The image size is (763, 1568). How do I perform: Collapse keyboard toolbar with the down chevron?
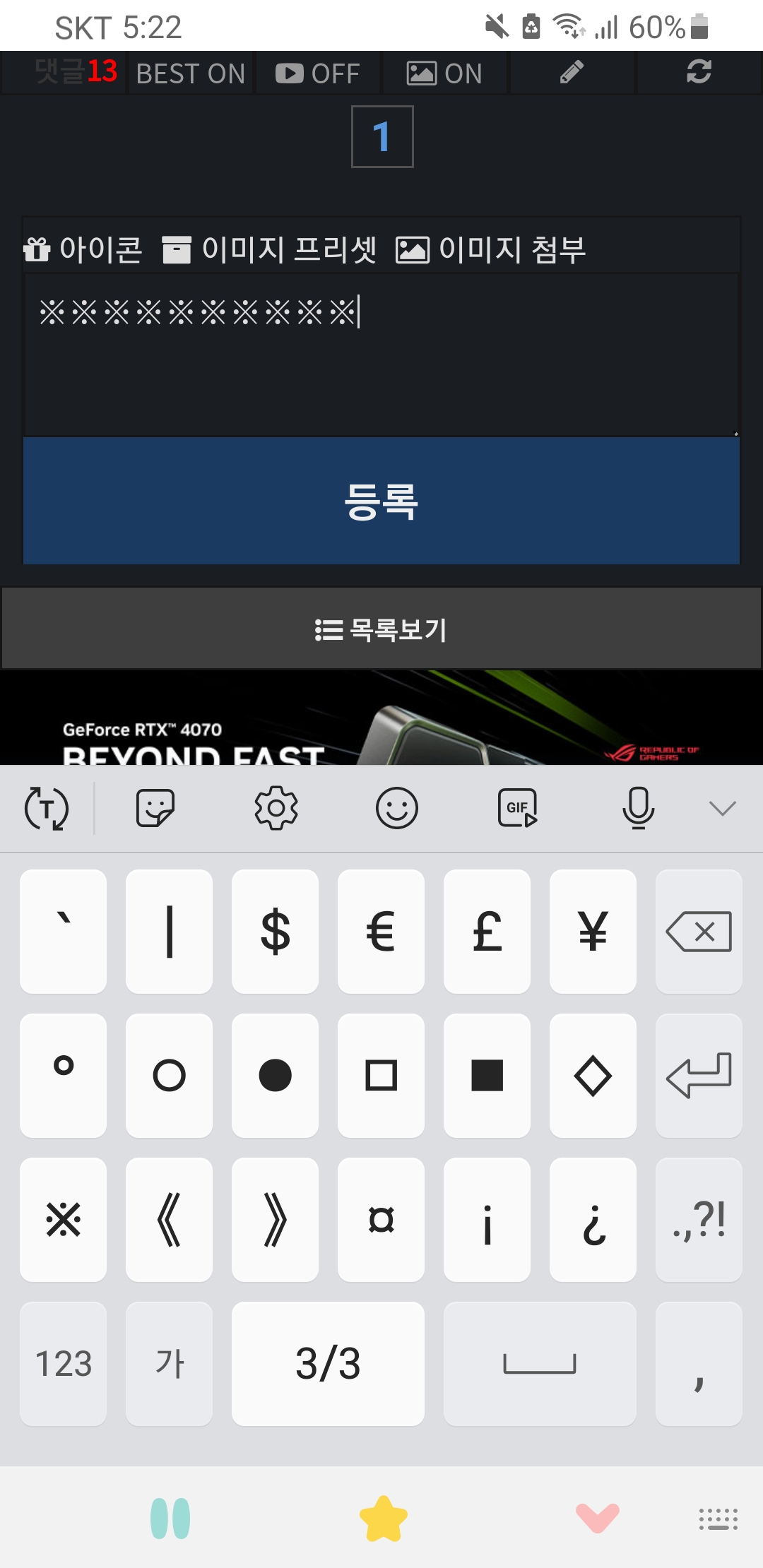coord(722,808)
